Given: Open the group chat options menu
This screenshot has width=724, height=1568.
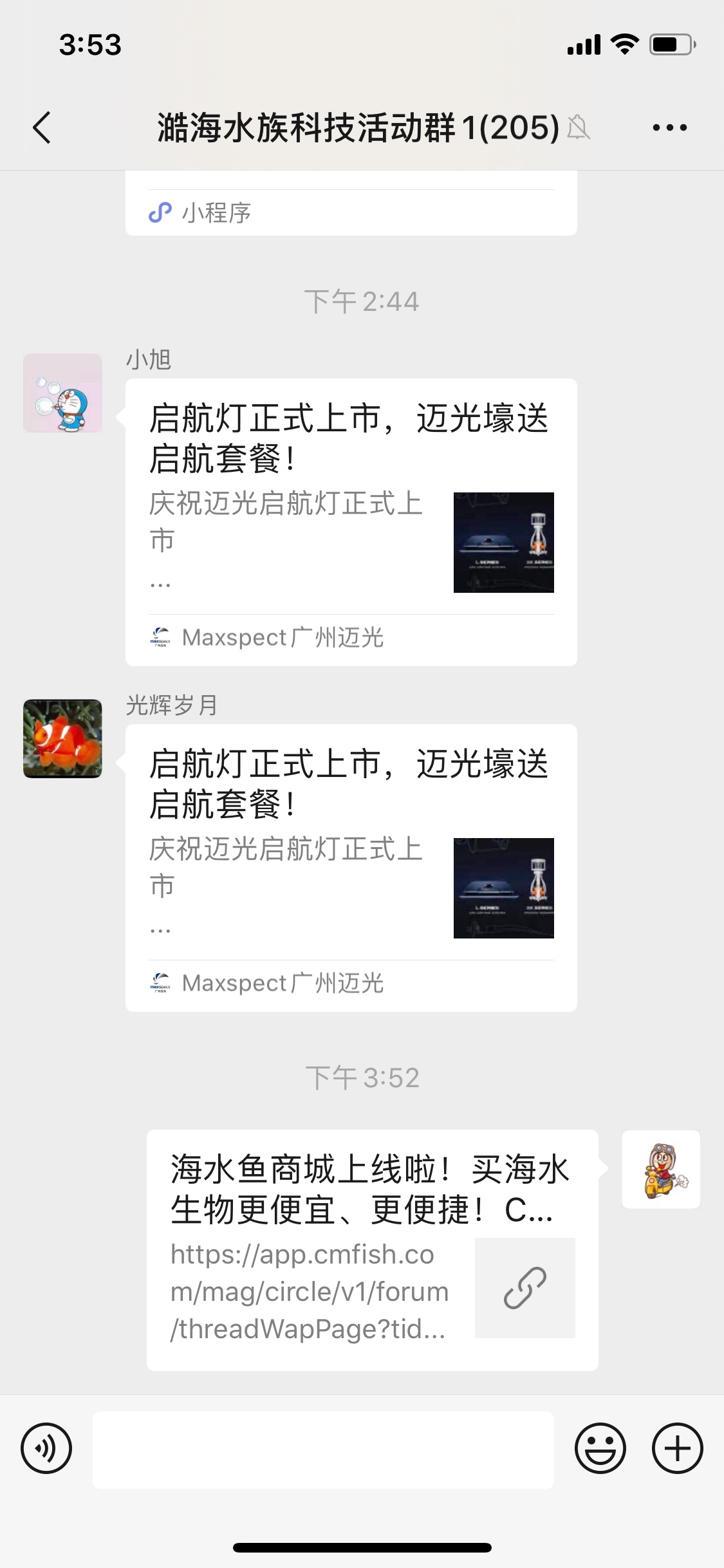Looking at the screenshot, I should click(669, 127).
